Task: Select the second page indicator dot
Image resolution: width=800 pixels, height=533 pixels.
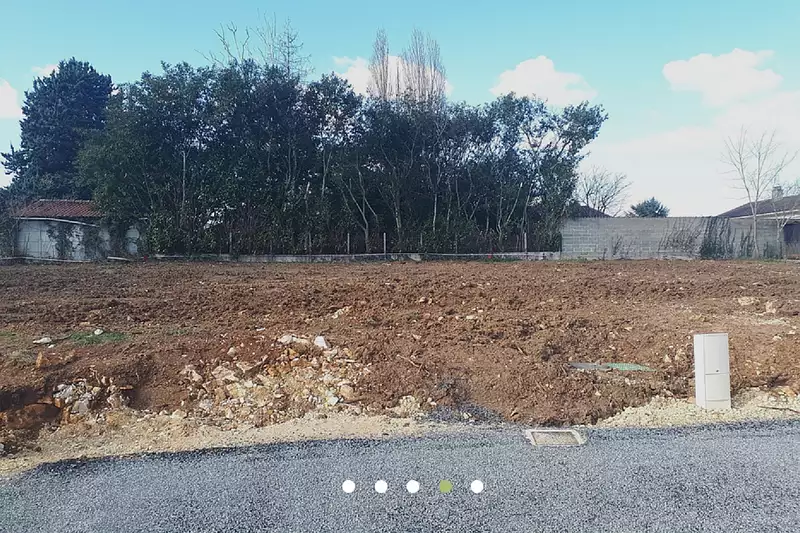Action: [x=381, y=487]
